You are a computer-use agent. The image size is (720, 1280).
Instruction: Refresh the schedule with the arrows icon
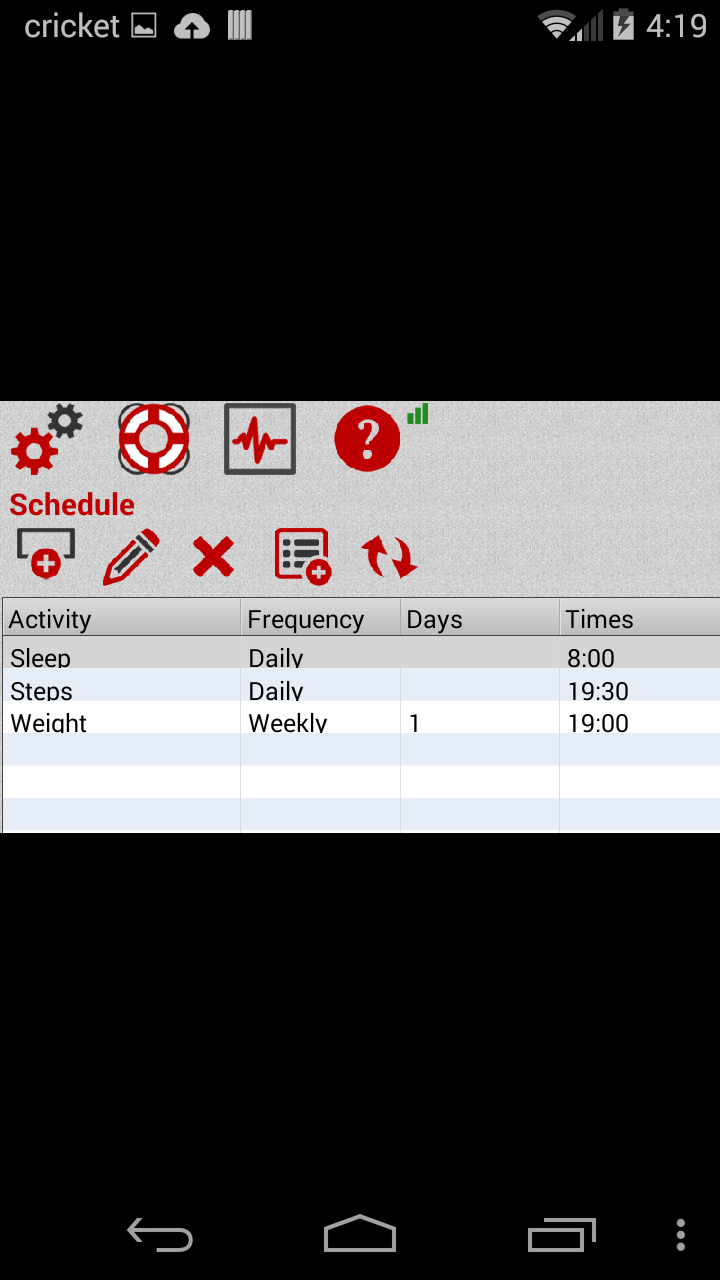click(x=389, y=557)
